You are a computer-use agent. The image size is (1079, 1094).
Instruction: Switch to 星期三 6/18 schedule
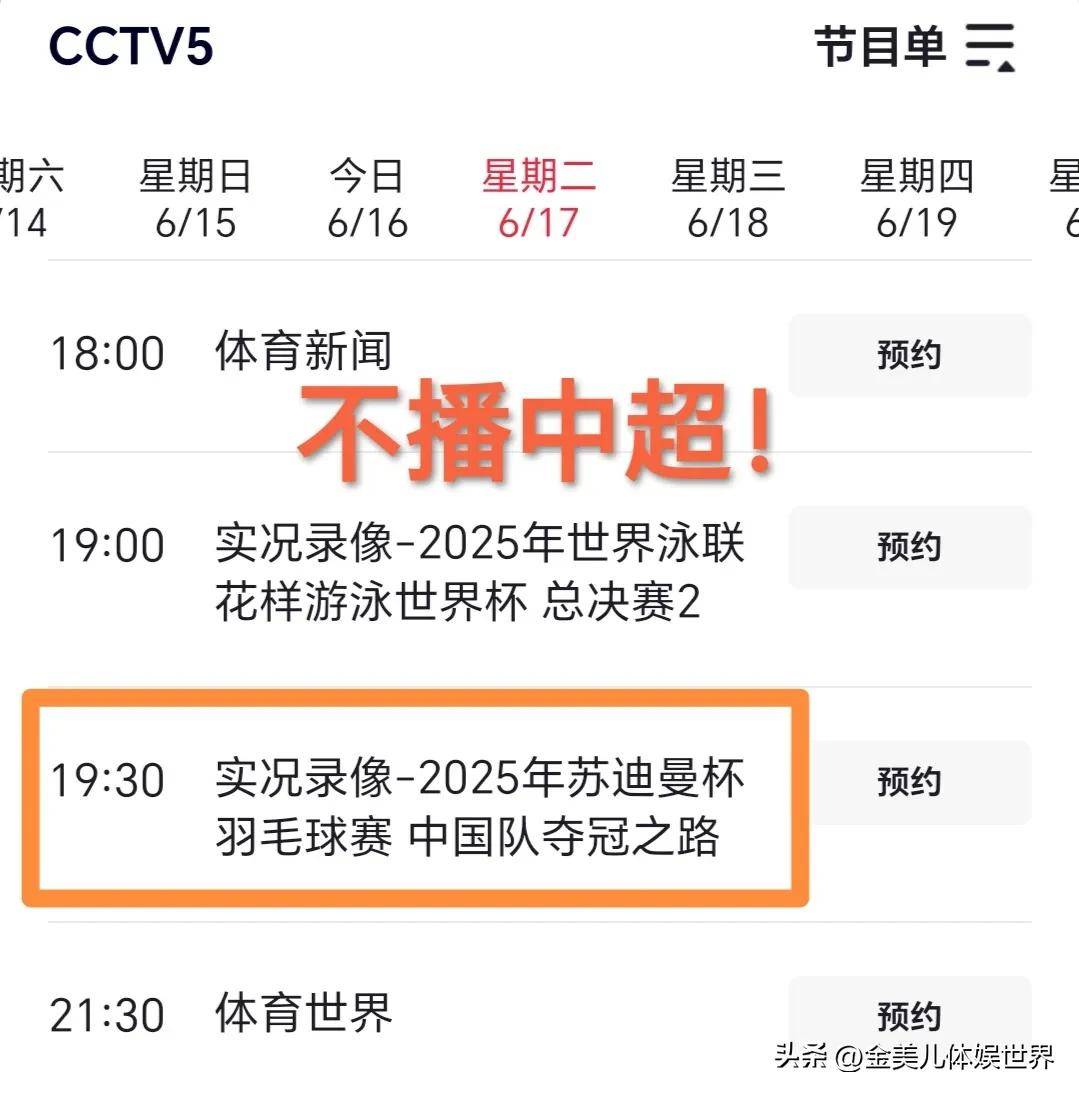(x=727, y=199)
